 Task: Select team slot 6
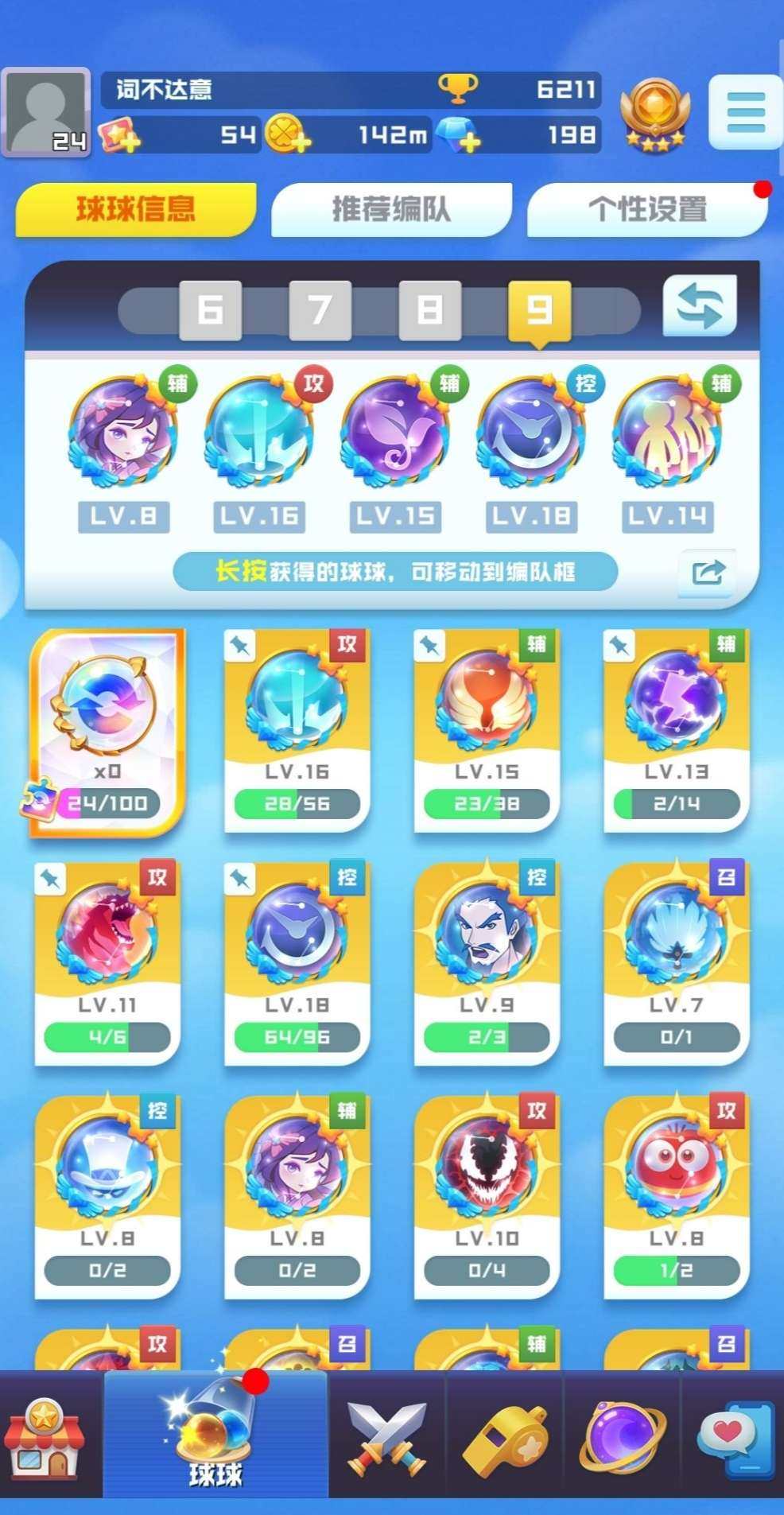tap(210, 309)
